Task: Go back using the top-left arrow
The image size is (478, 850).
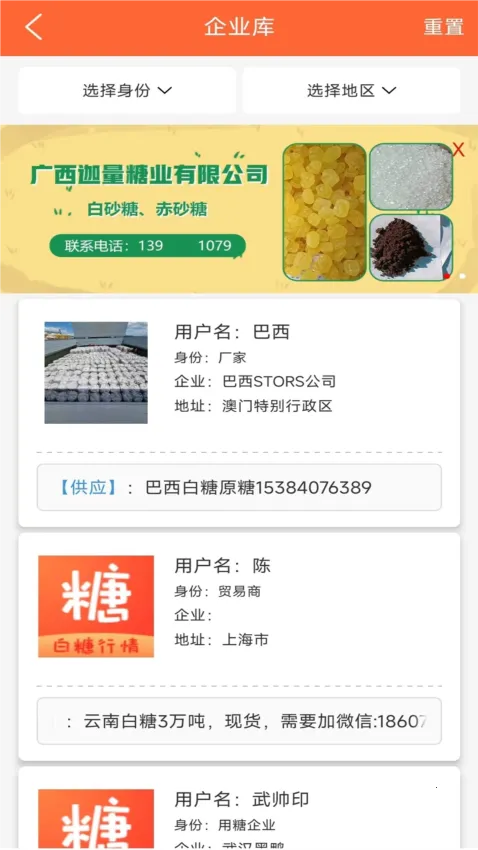Action: [x=34, y=28]
